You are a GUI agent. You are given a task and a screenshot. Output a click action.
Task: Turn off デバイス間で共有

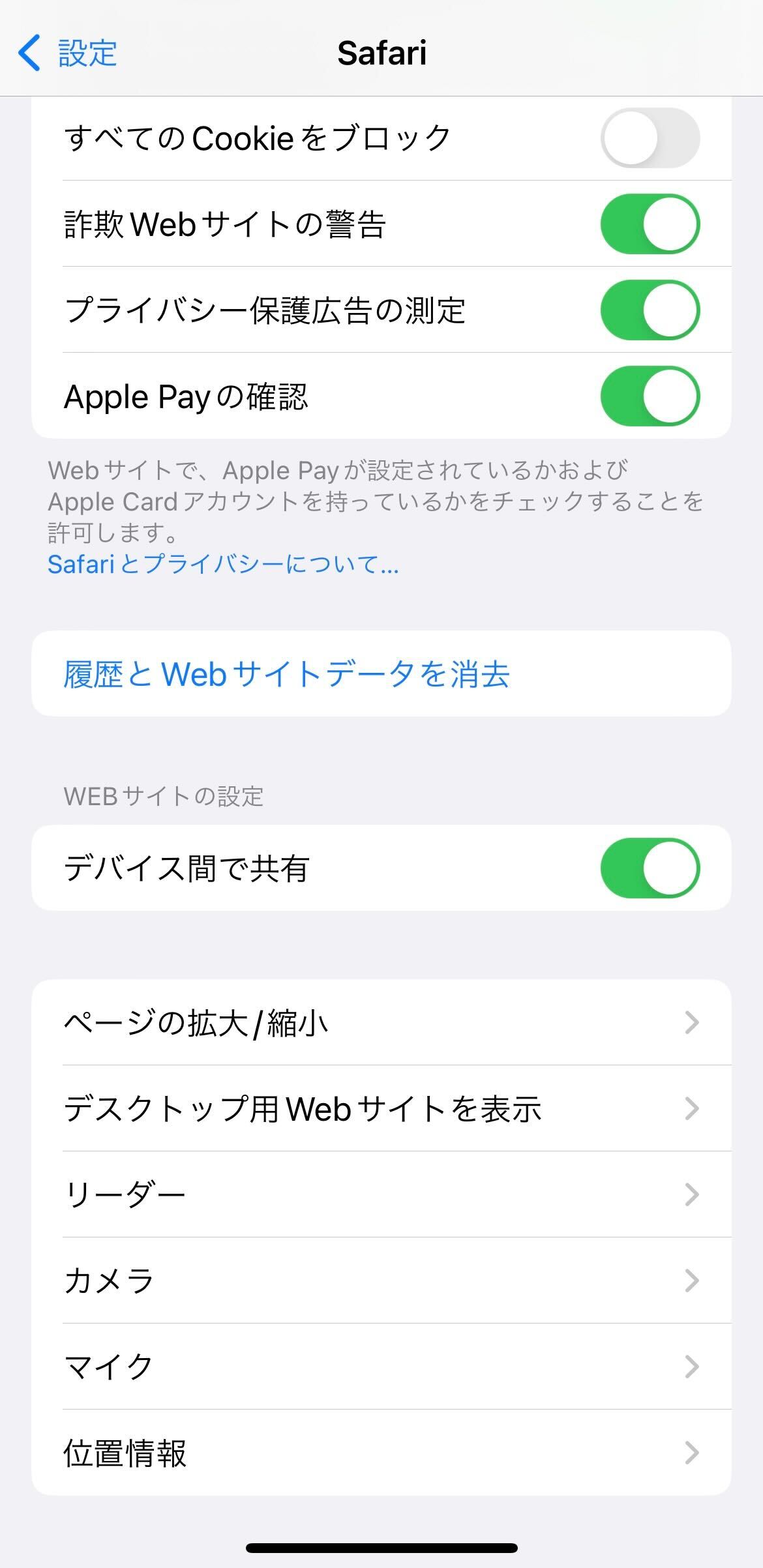point(650,868)
